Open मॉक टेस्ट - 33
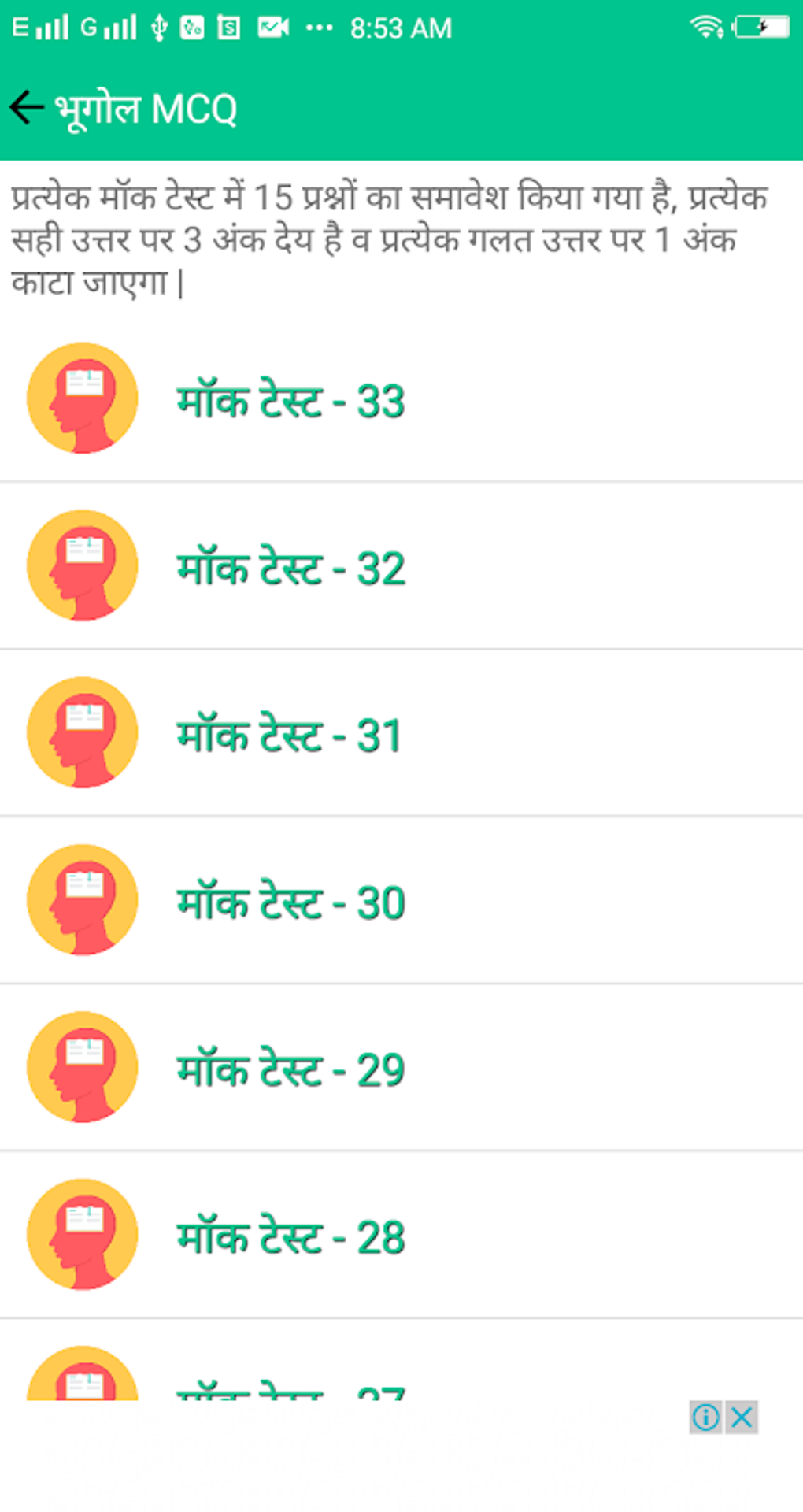The image size is (803, 1512). (401, 398)
